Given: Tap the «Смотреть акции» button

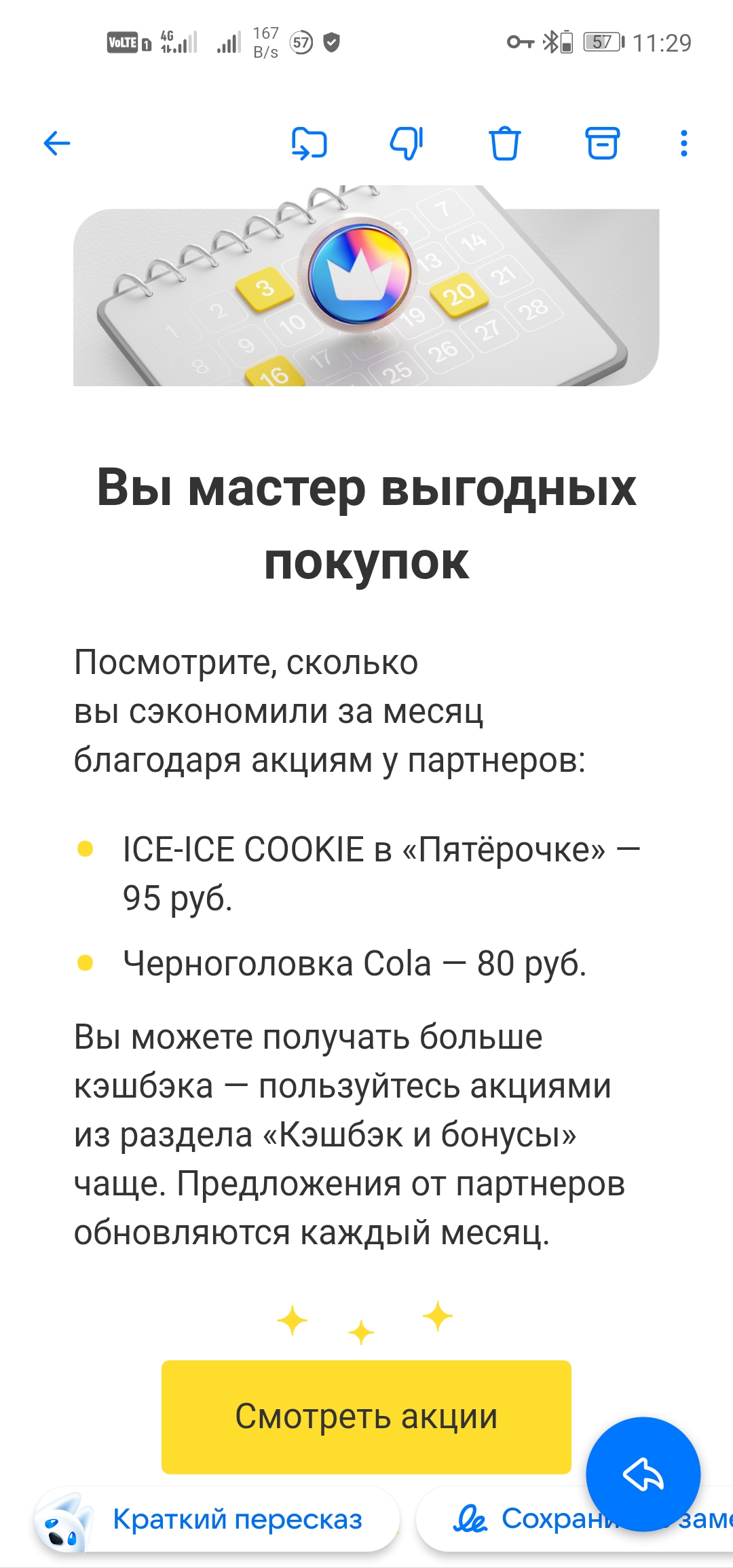Looking at the screenshot, I should (366, 1417).
